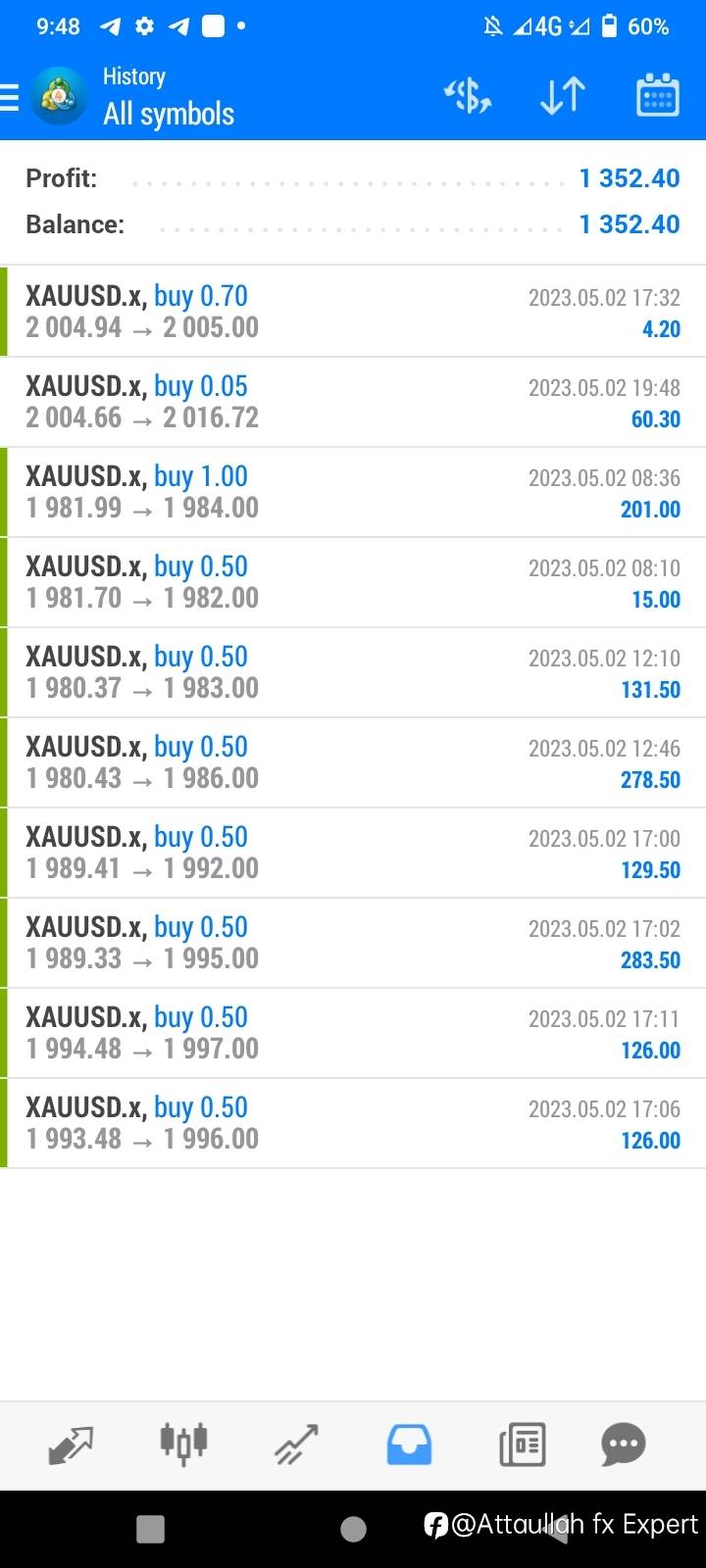Open the XAUUSD.x buy 0.05 trade
Image resolution: width=706 pixels, height=1568 pixels.
coord(353,402)
